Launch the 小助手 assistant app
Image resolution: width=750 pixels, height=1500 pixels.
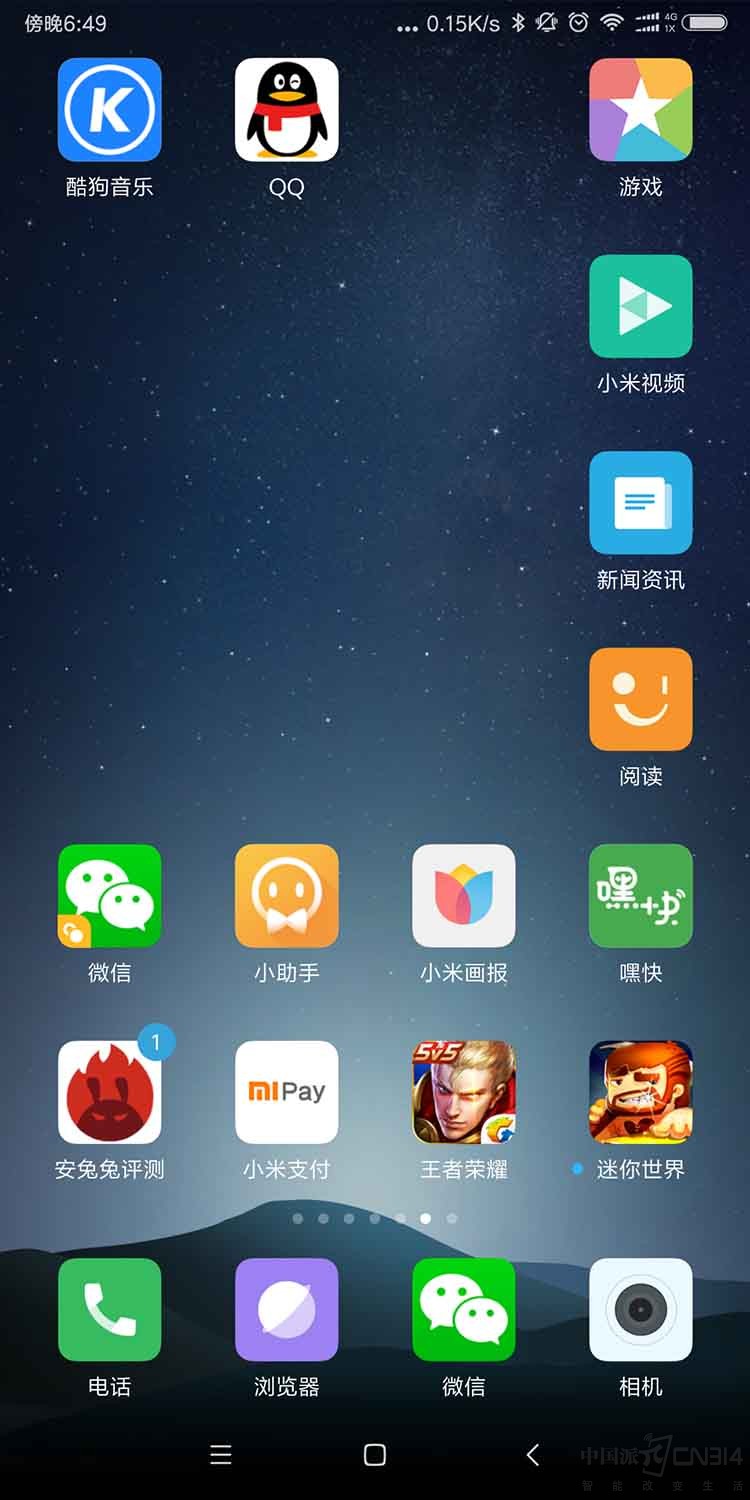pyautogui.click(x=286, y=896)
